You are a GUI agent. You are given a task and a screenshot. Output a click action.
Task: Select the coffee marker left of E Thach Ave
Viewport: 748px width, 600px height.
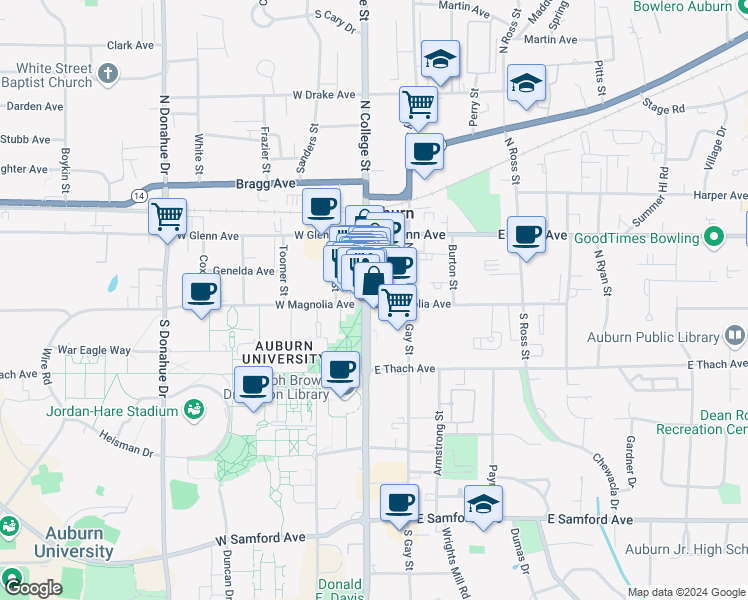pyautogui.click(x=341, y=369)
